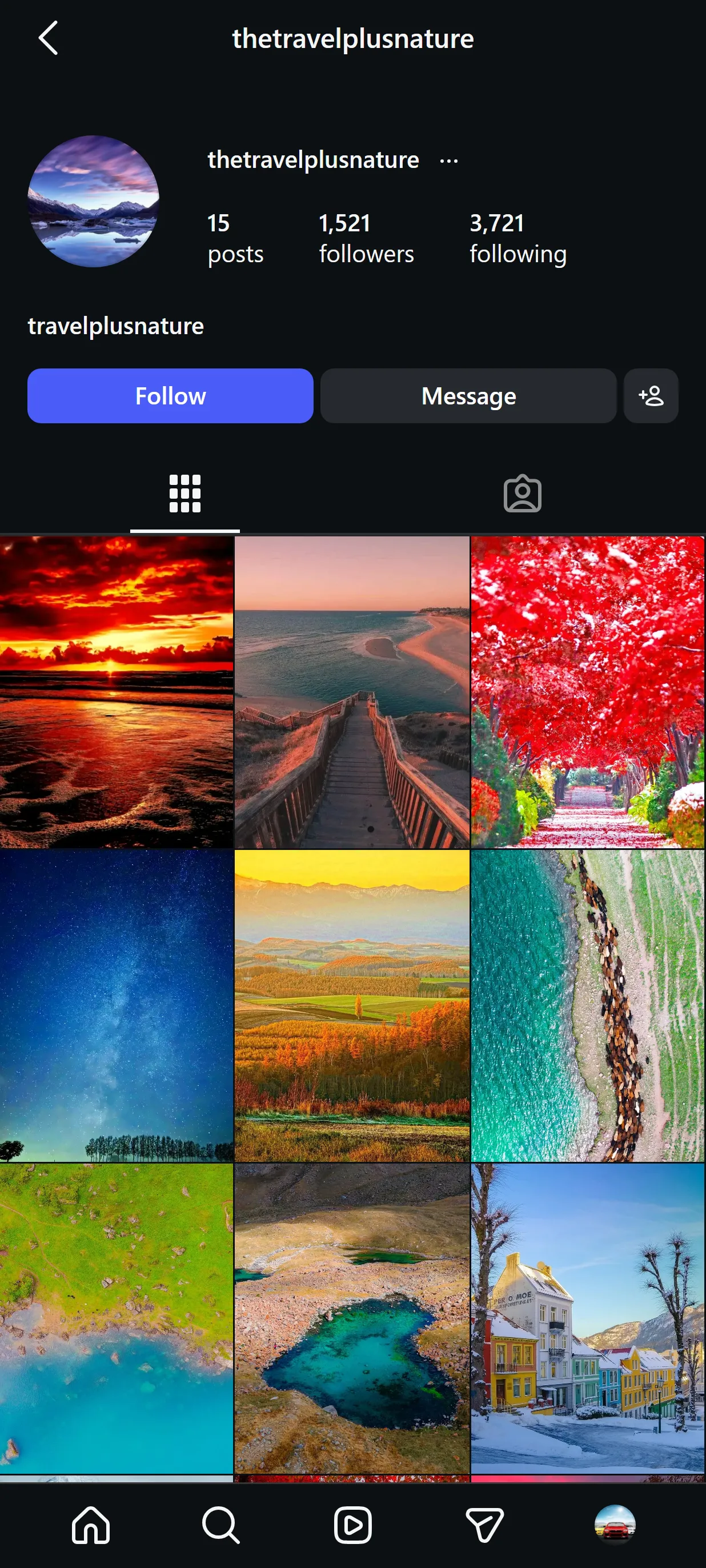
Task: Open the autumn hills landscape post
Action: coord(352,1005)
